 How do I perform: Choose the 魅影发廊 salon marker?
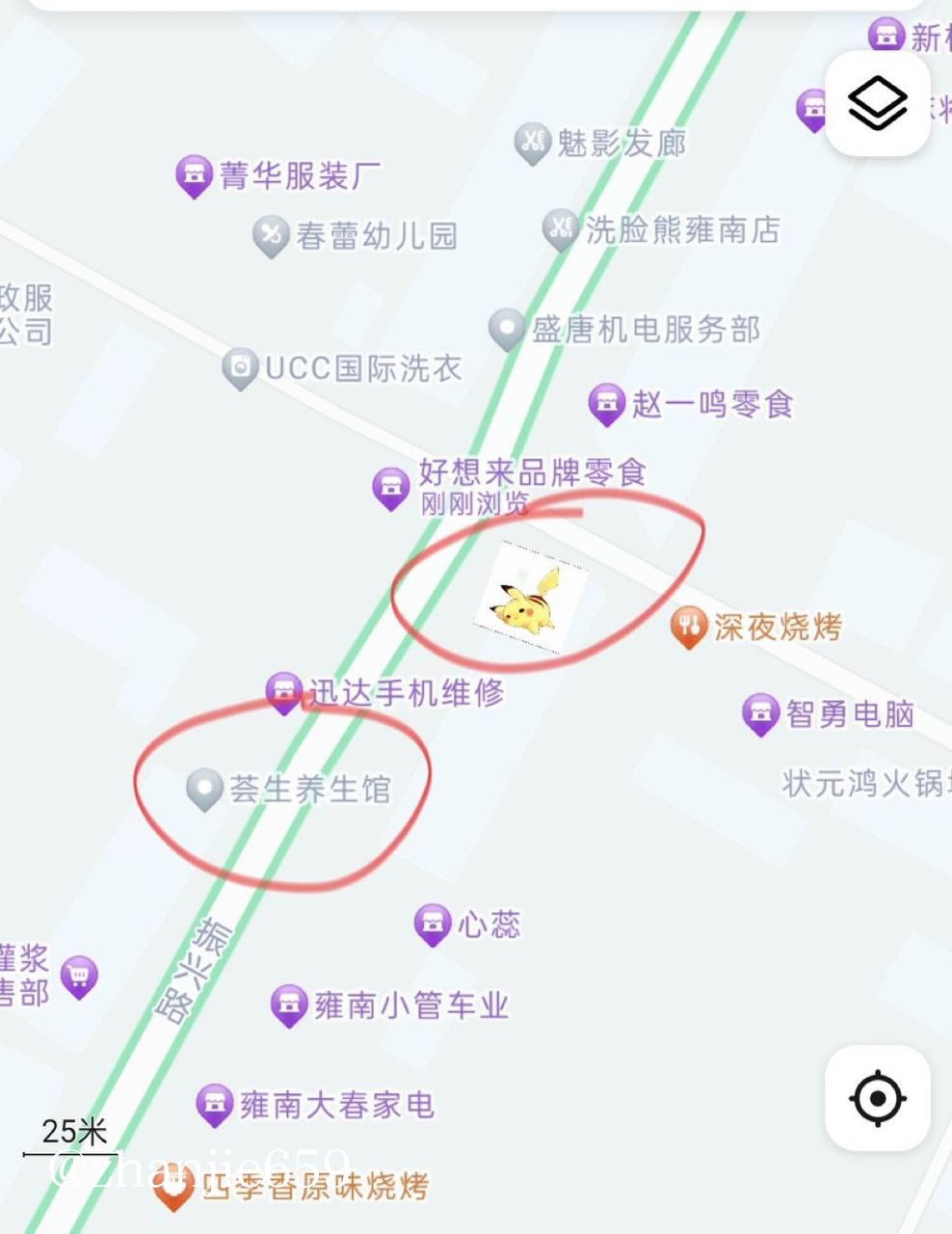532,143
